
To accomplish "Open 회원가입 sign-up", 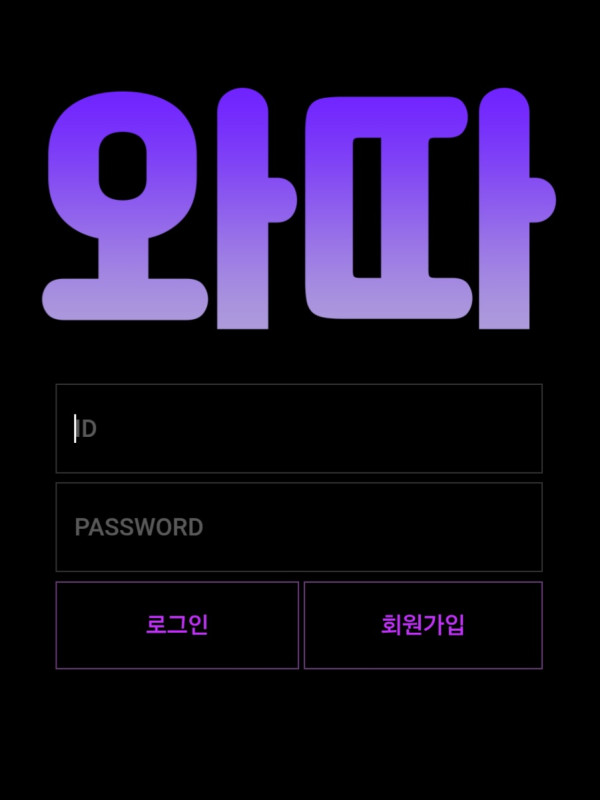I will click(423, 625).
